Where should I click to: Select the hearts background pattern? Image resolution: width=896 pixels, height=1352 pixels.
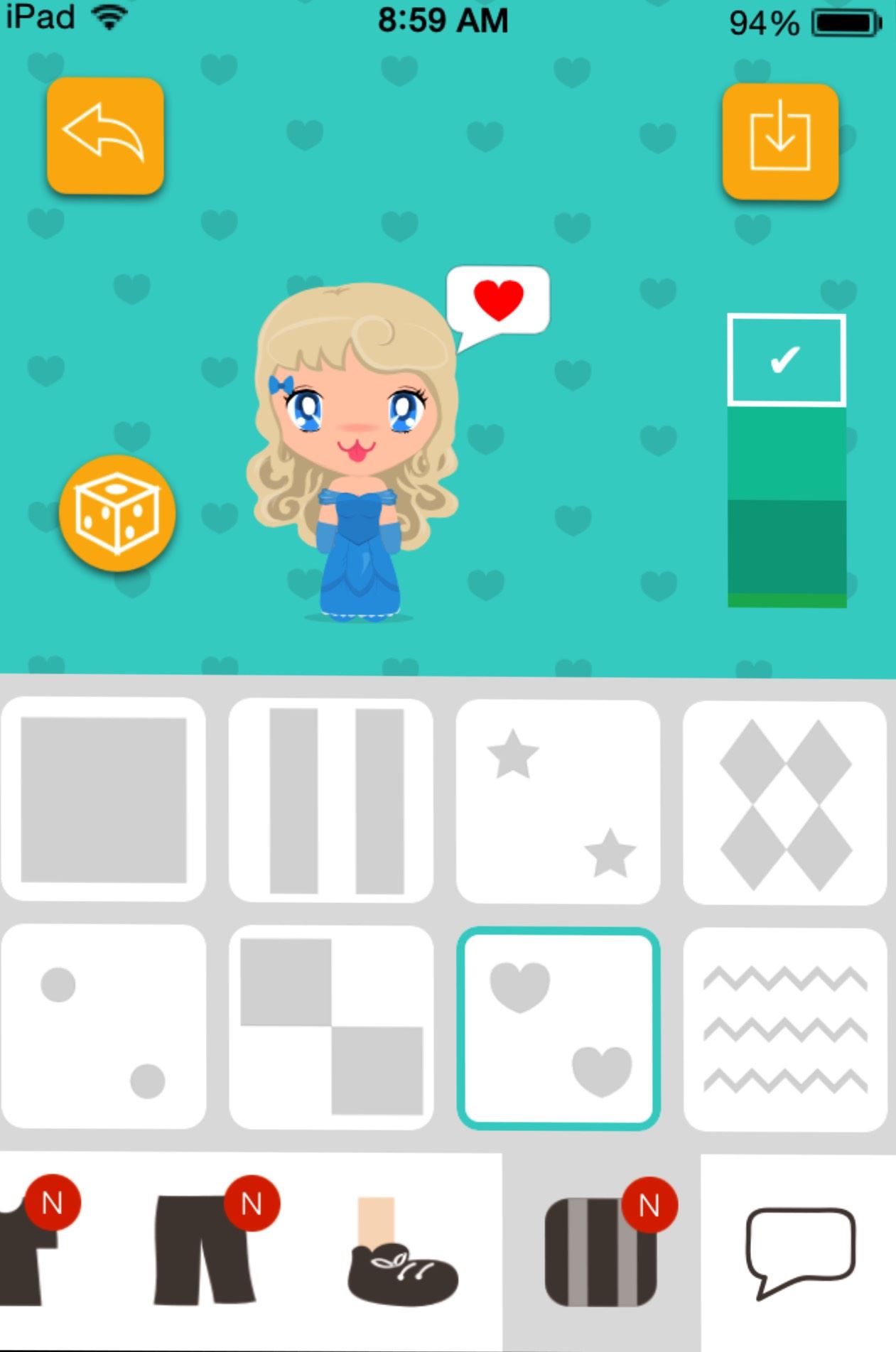point(558,1028)
